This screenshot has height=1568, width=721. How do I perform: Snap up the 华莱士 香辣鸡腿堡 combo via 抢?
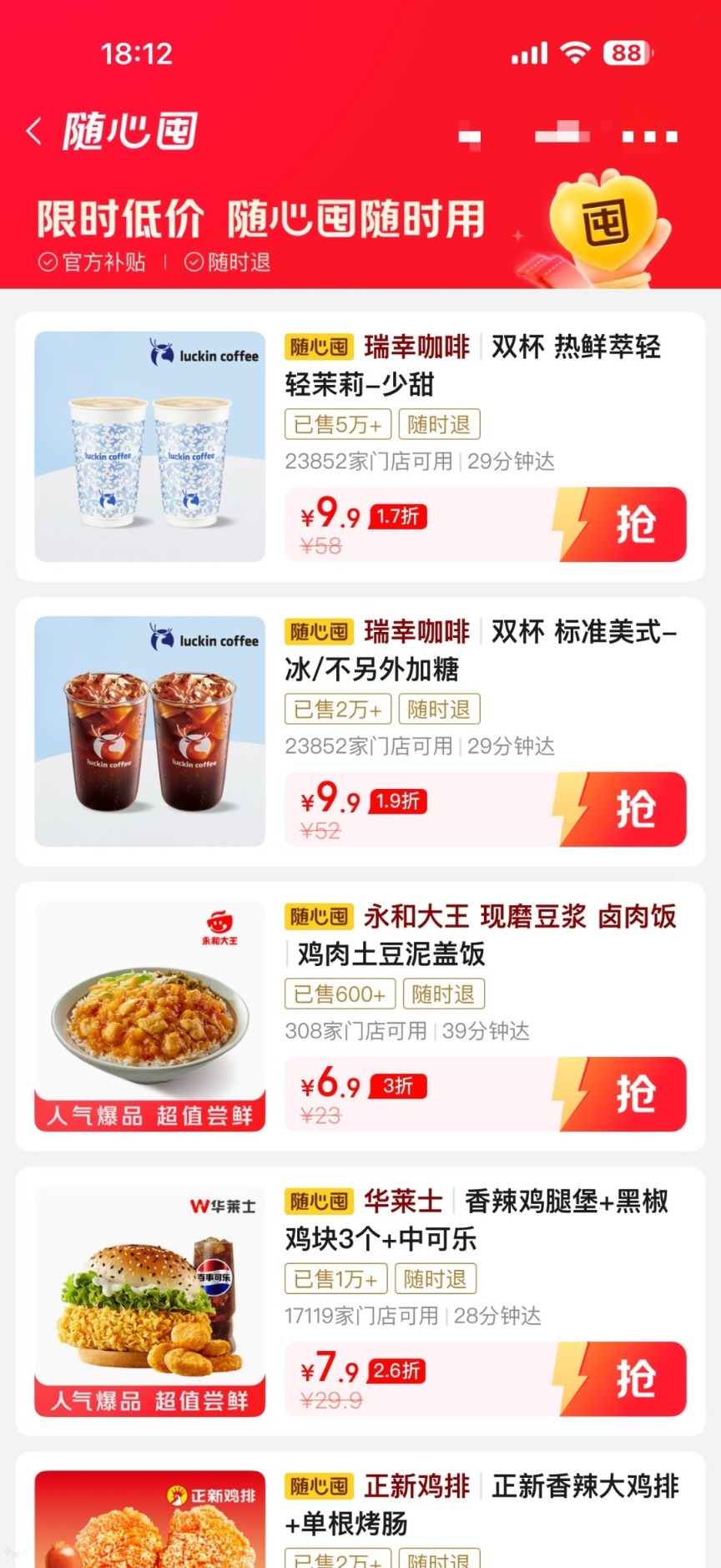[634, 1379]
